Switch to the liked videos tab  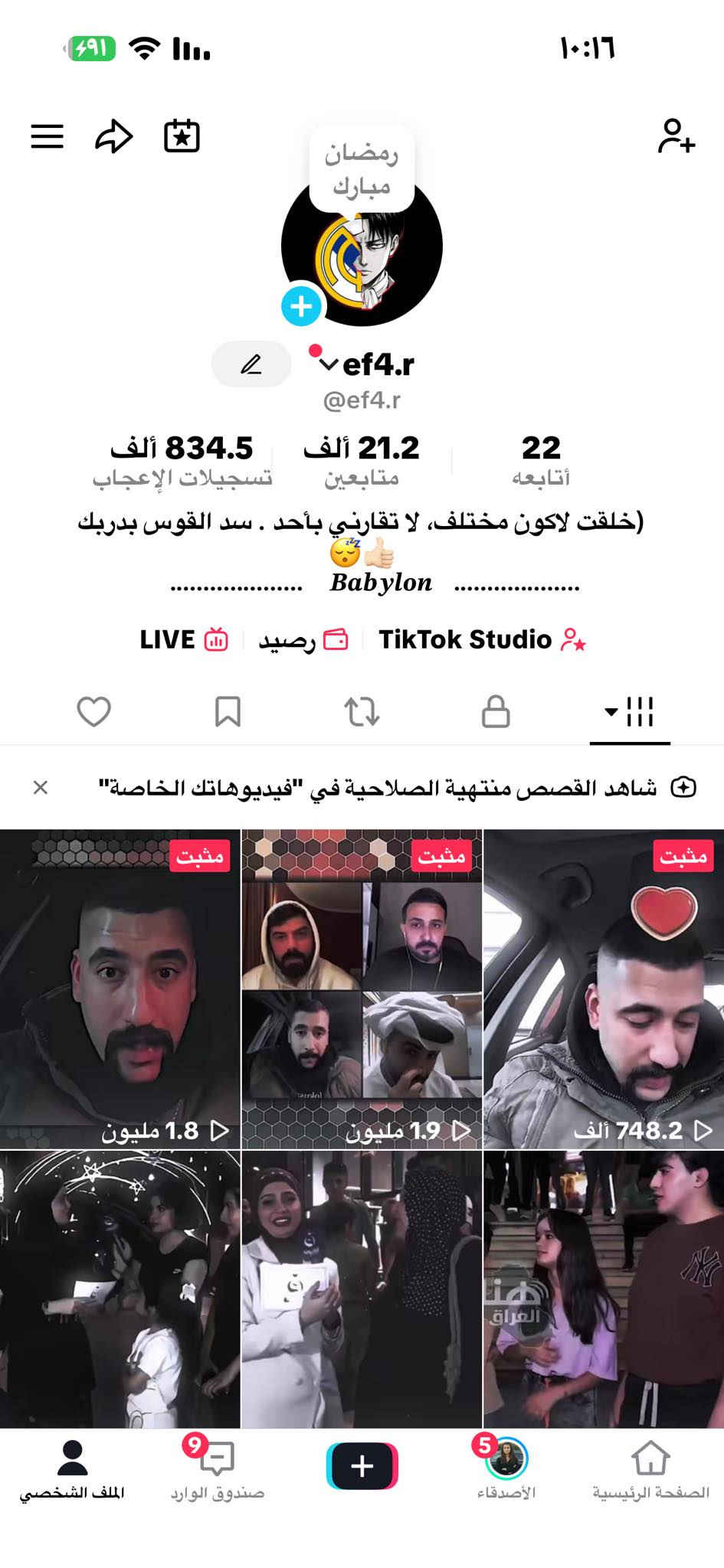pos(94,712)
